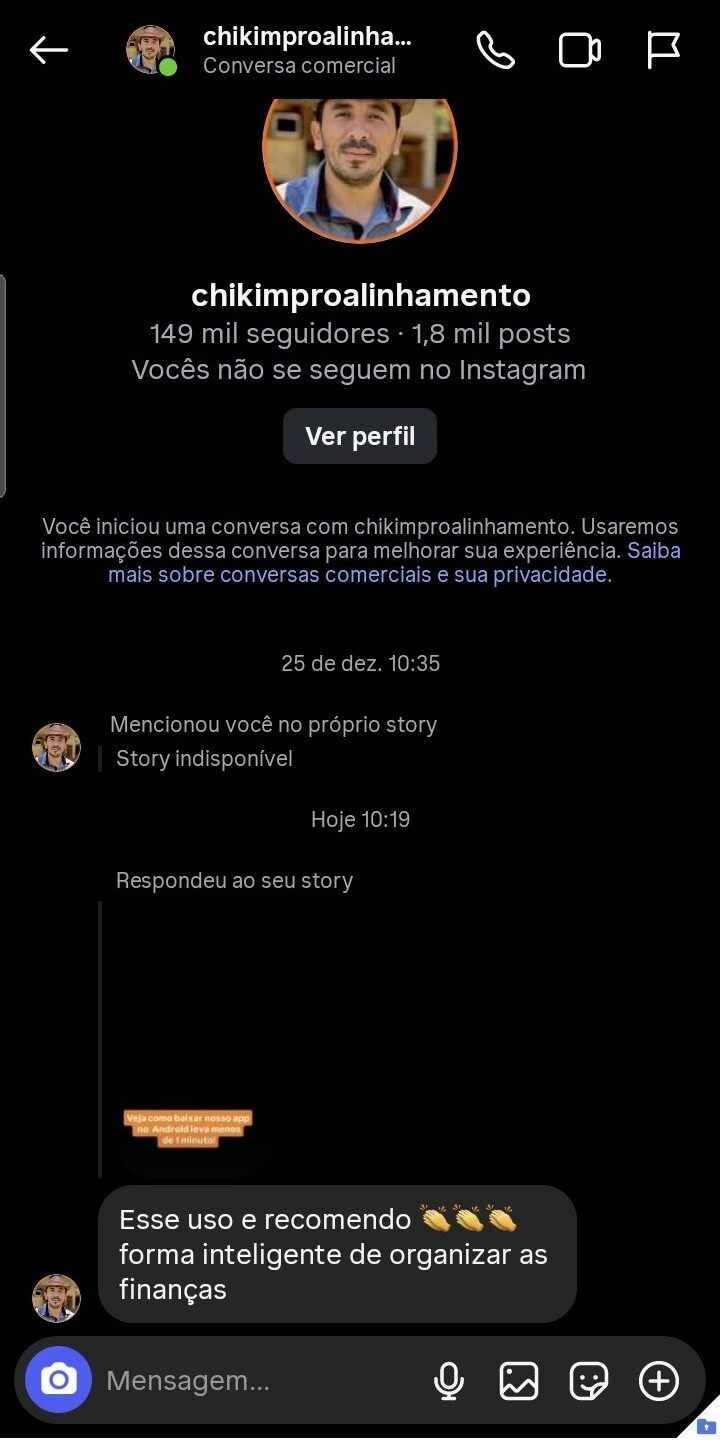Open the camera from the message bar

(x=58, y=1380)
